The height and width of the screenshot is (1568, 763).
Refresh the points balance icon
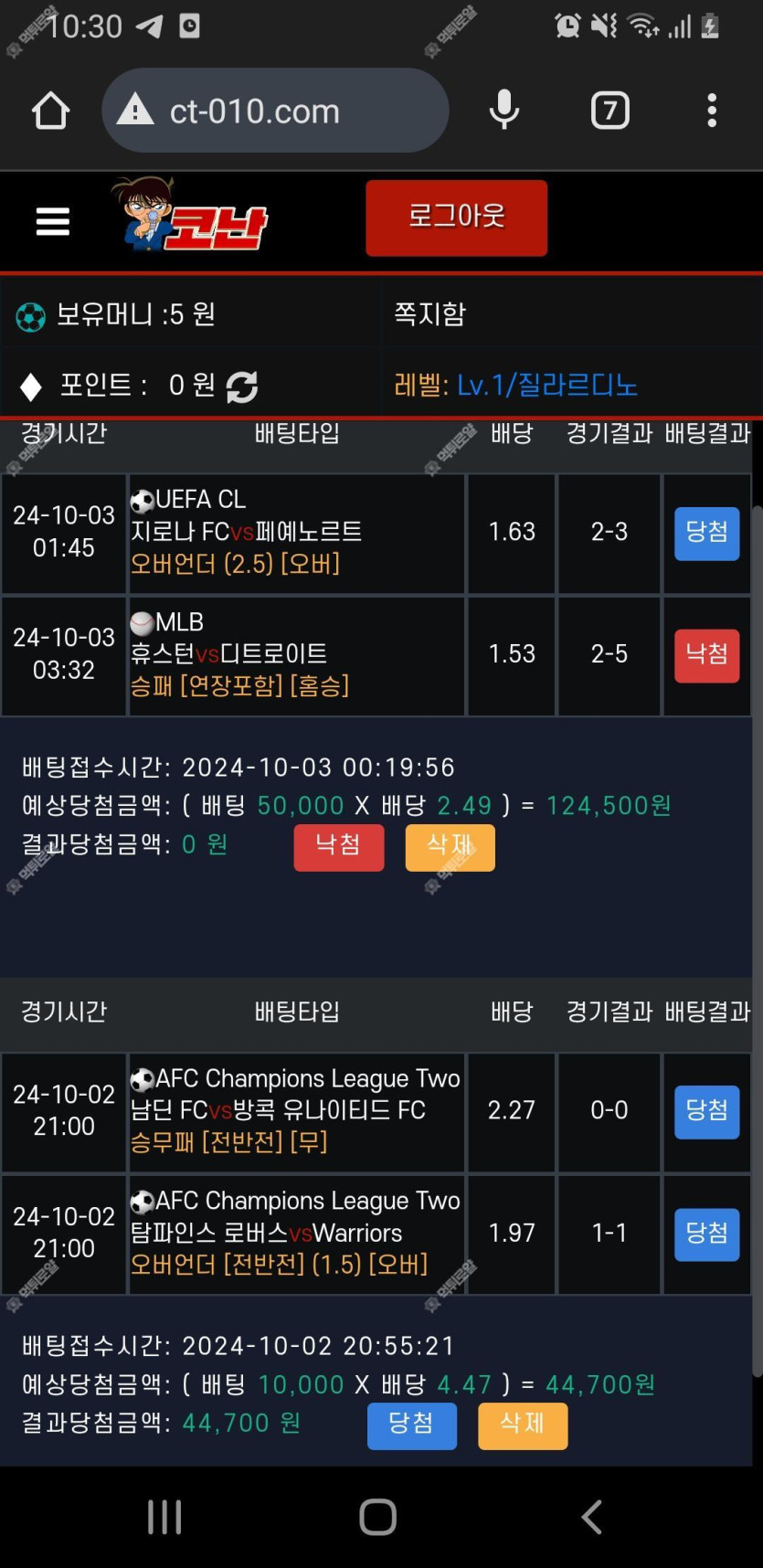tap(242, 387)
